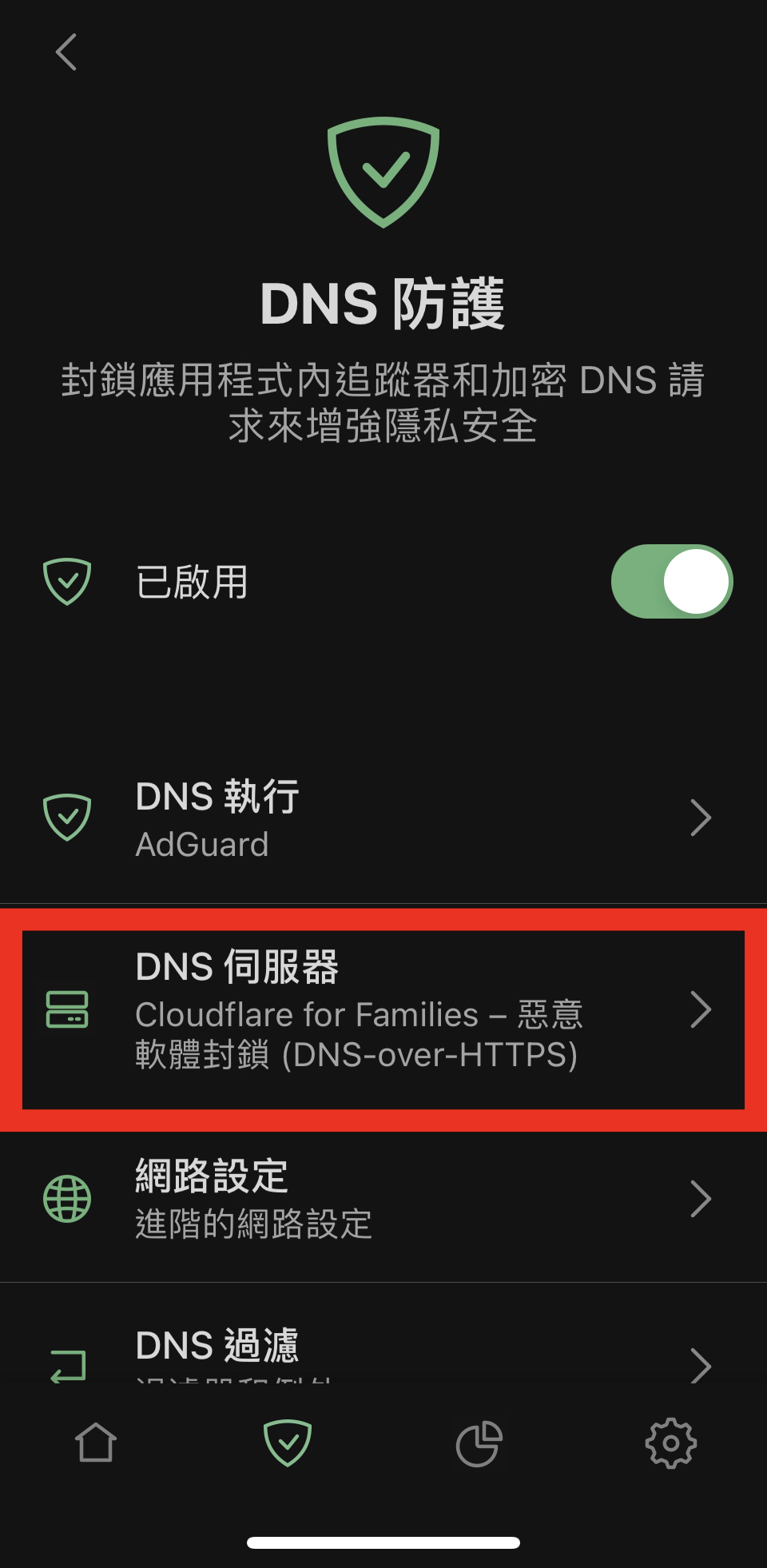Go back using the top-left arrow

click(x=67, y=52)
